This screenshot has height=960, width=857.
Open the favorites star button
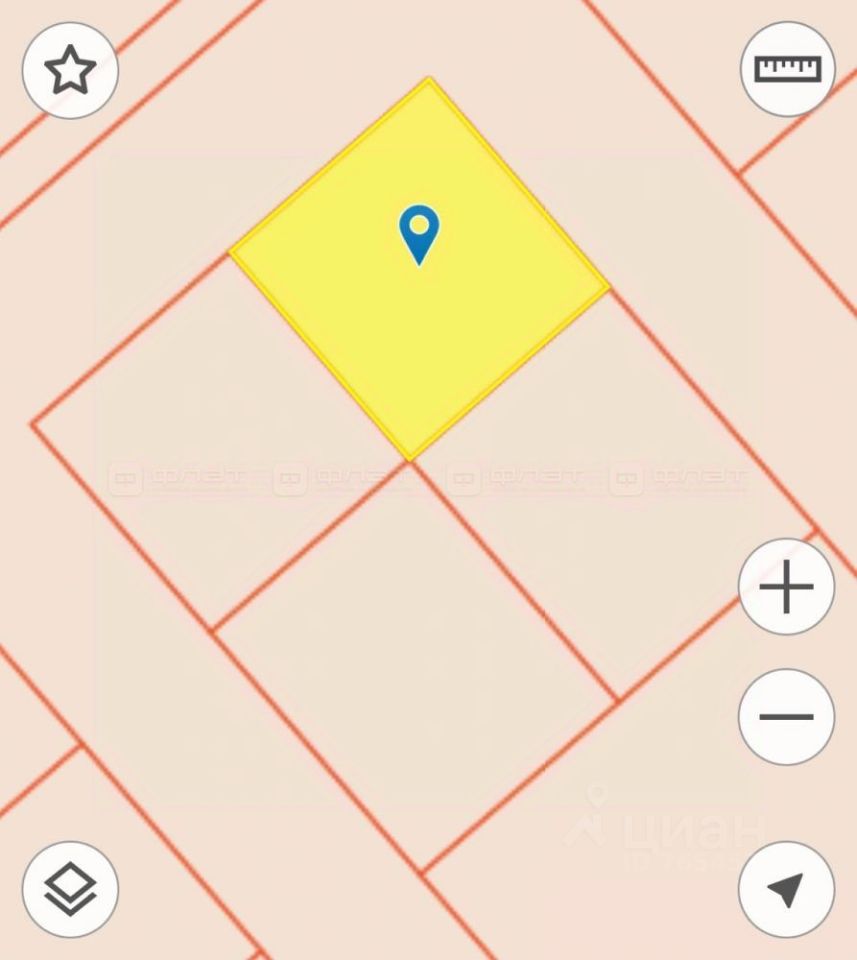(70, 71)
